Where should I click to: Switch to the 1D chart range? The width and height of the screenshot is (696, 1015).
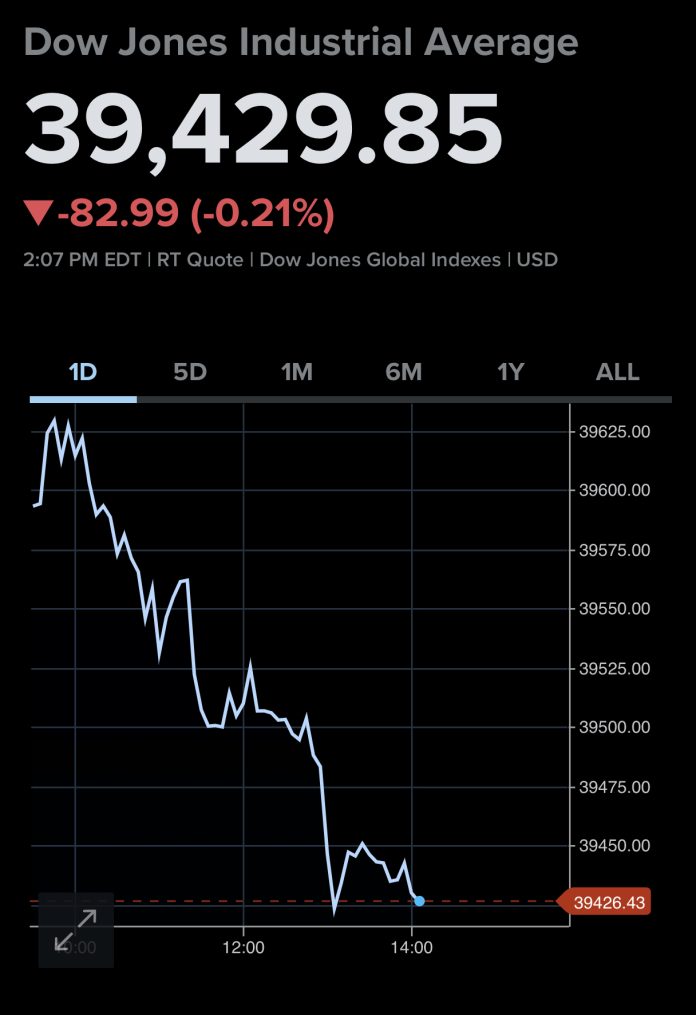coord(83,372)
